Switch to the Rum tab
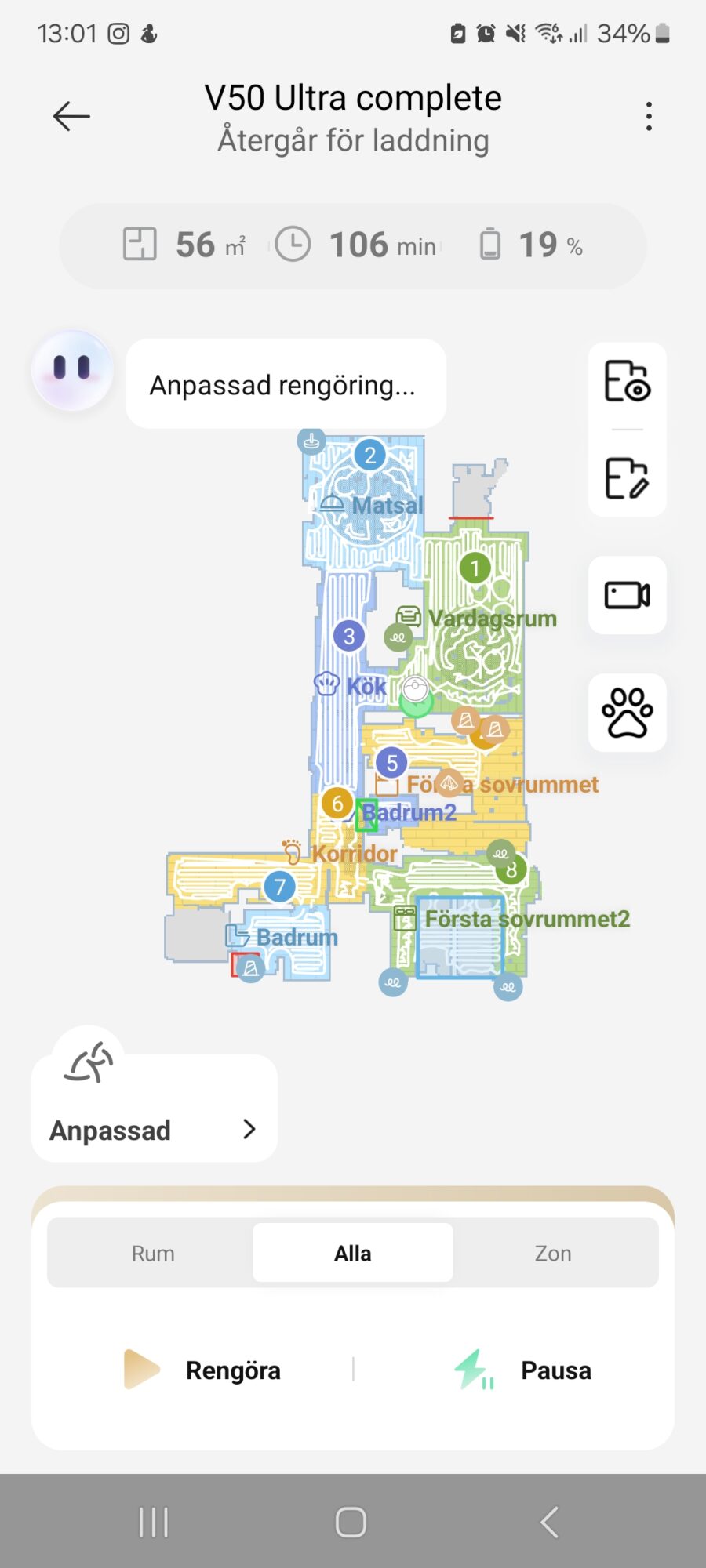Viewport: 706px width, 1568px height. [x=153, y=1253]
